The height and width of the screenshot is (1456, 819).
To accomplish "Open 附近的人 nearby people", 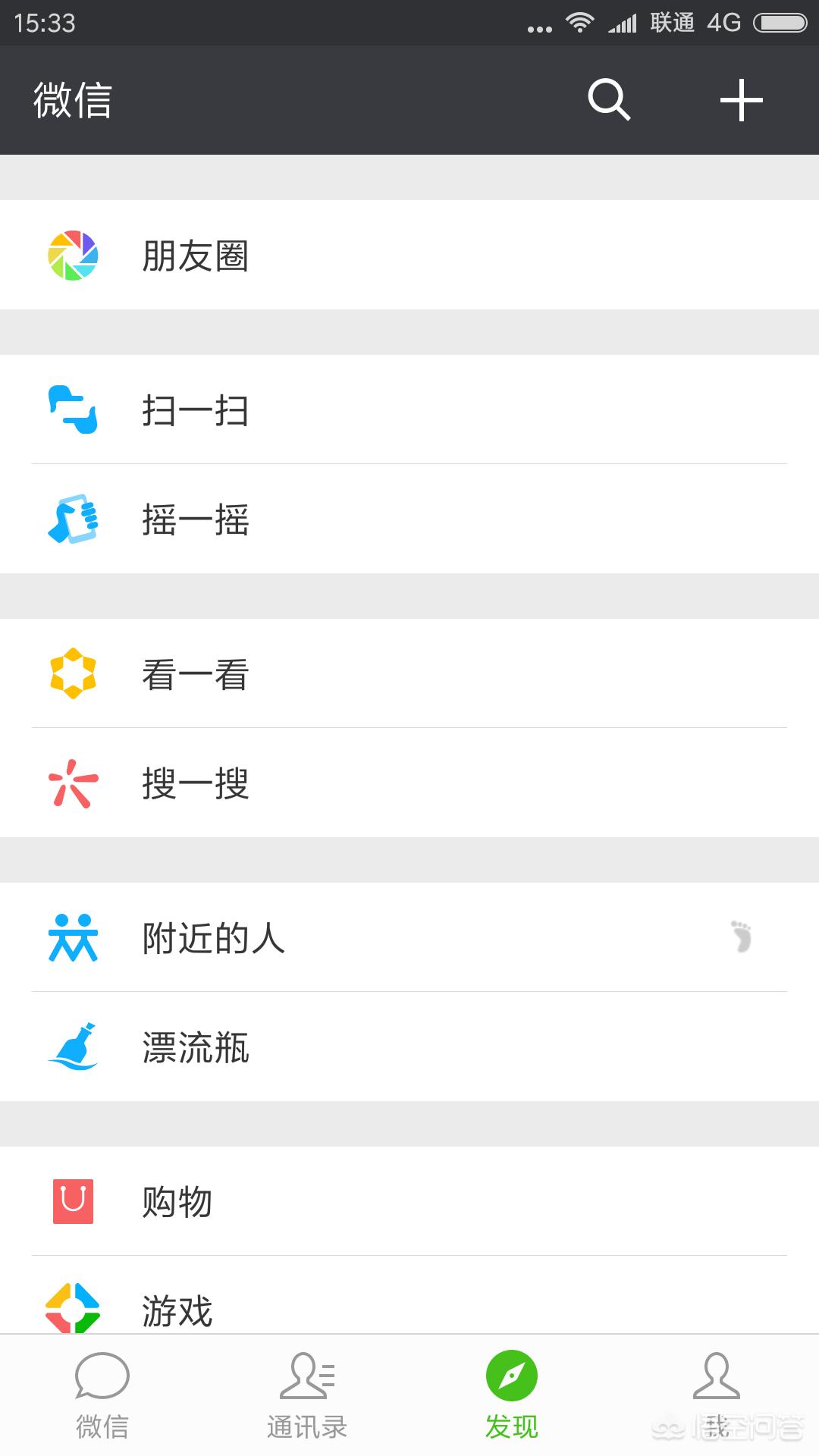I will pos(409,937).
